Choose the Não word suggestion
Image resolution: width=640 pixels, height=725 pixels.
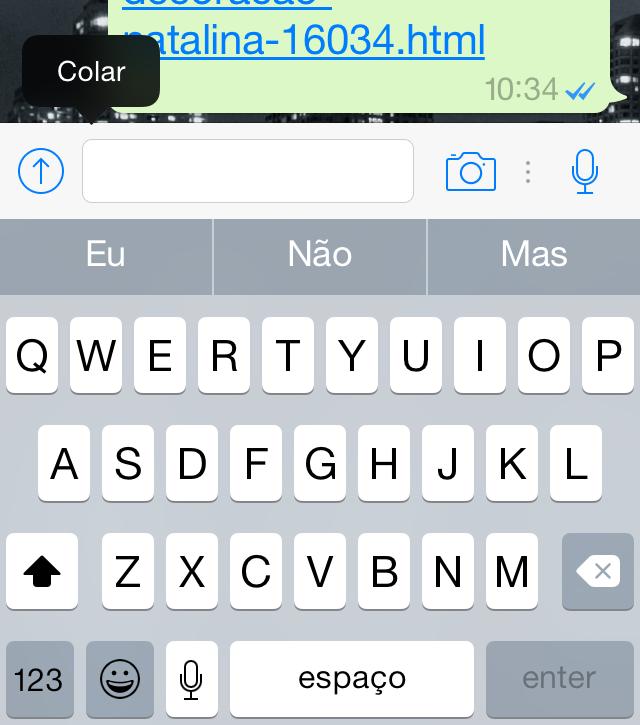click(x=320, y=255)
